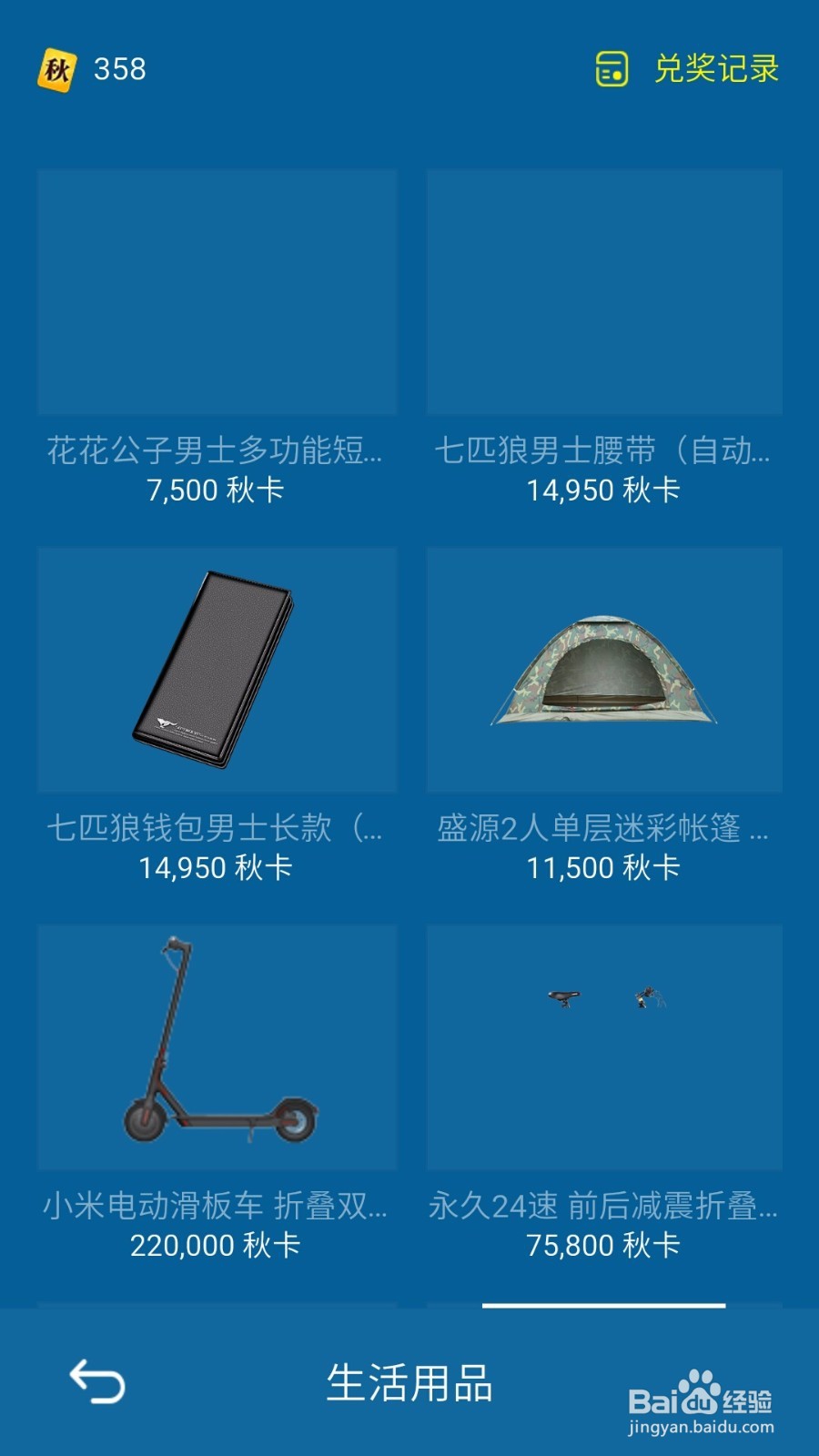This screenshot has height=1456, width=819.
Task: Open the 花花公子男士多功能短 wallet item
Action: click(x=217, y=339)
